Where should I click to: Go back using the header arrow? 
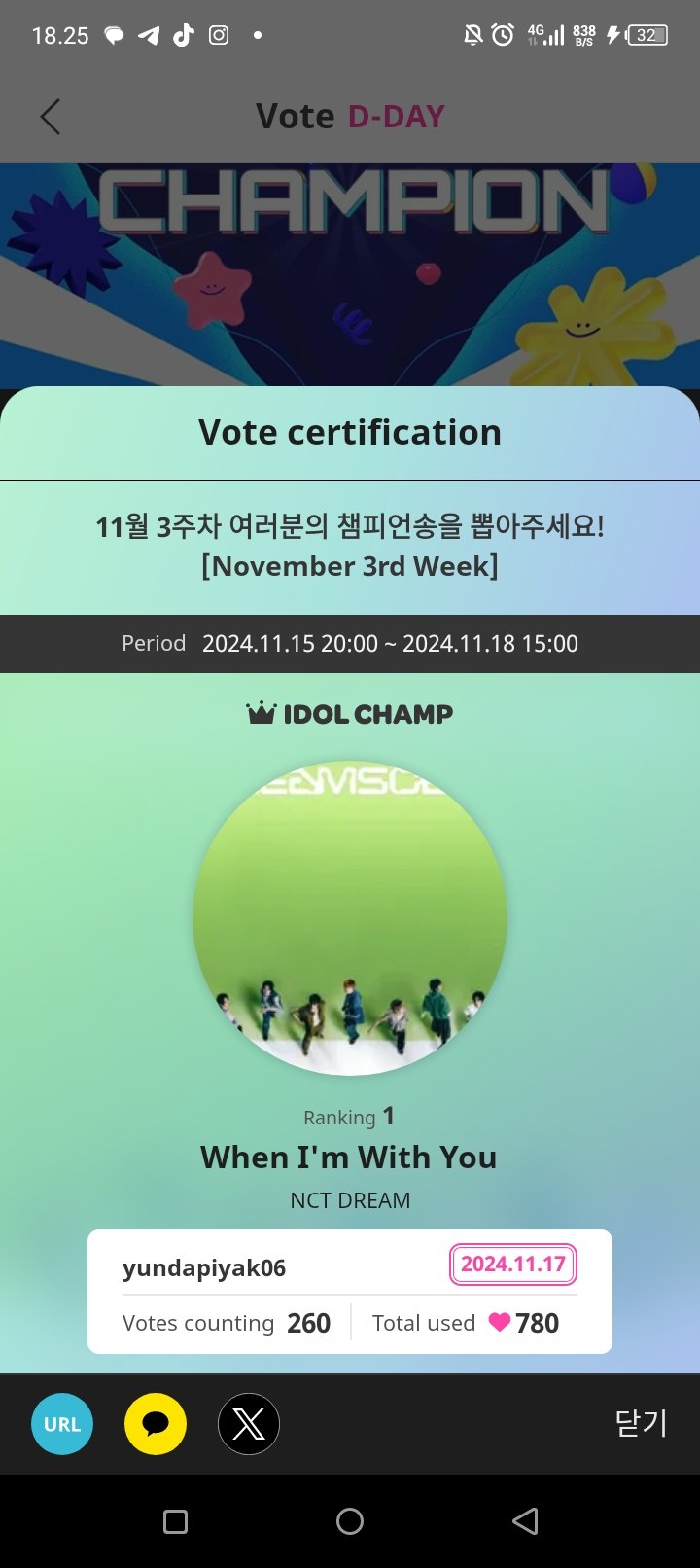click(x=51, y=117)
